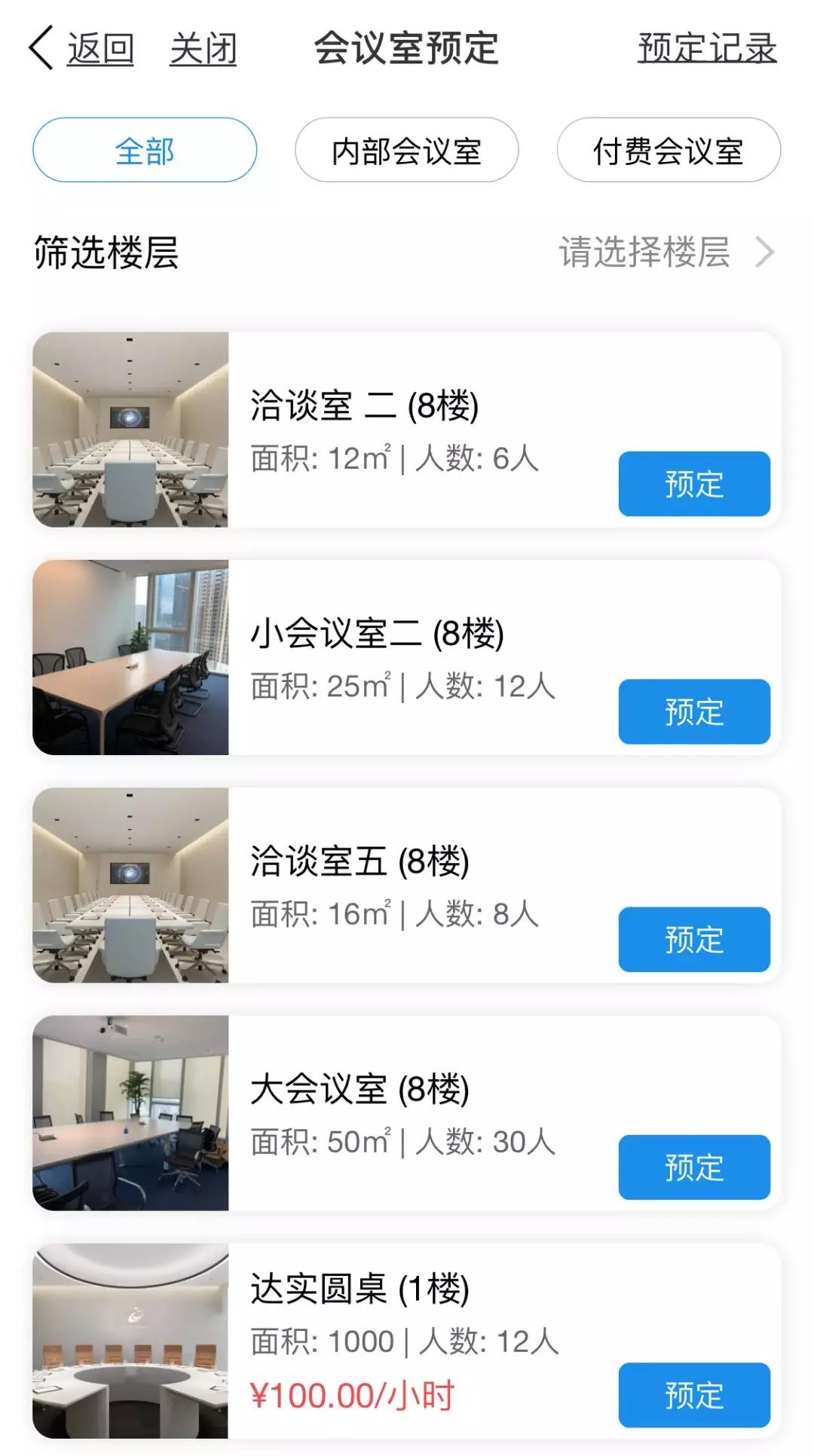Screen dimensions: 814x1456
Task: Switch to 内部会议室 filter
Action: [406, 150]
